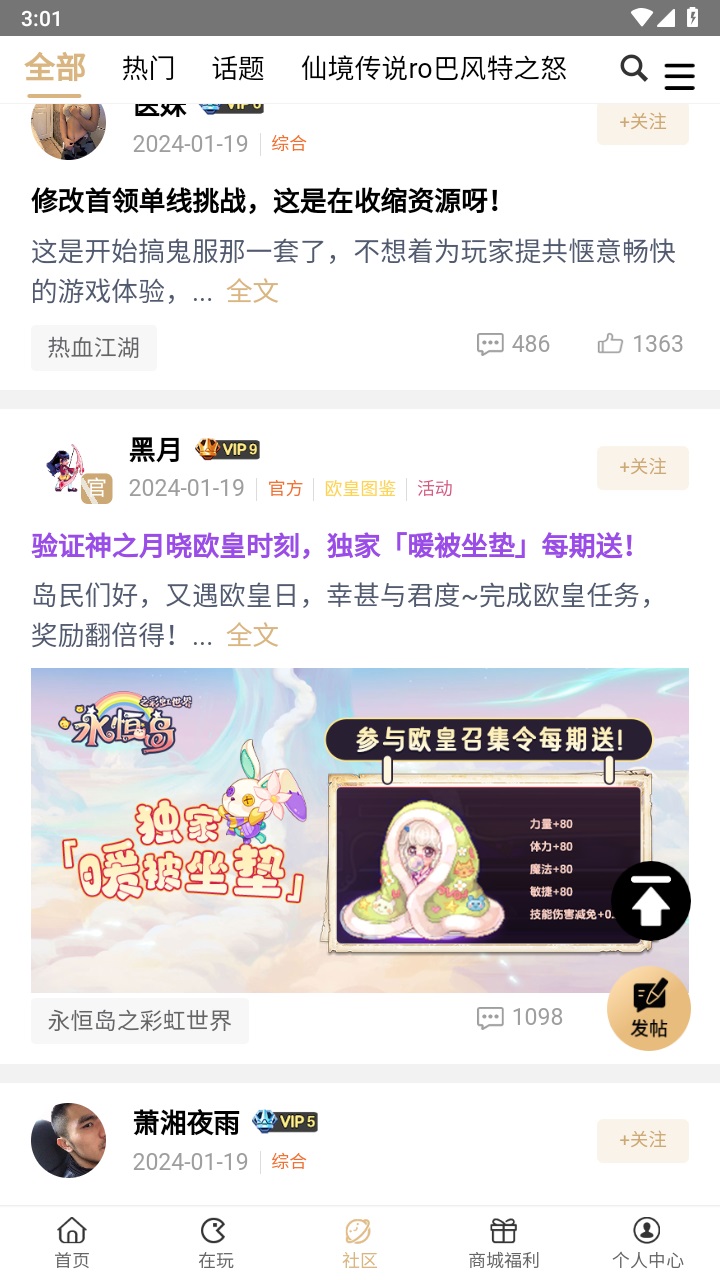Open the 永恒岛之彩虹世界 game tag
Viewport: 720px width, 1280px height.
pyautogui.click(x=140, y=1021)
